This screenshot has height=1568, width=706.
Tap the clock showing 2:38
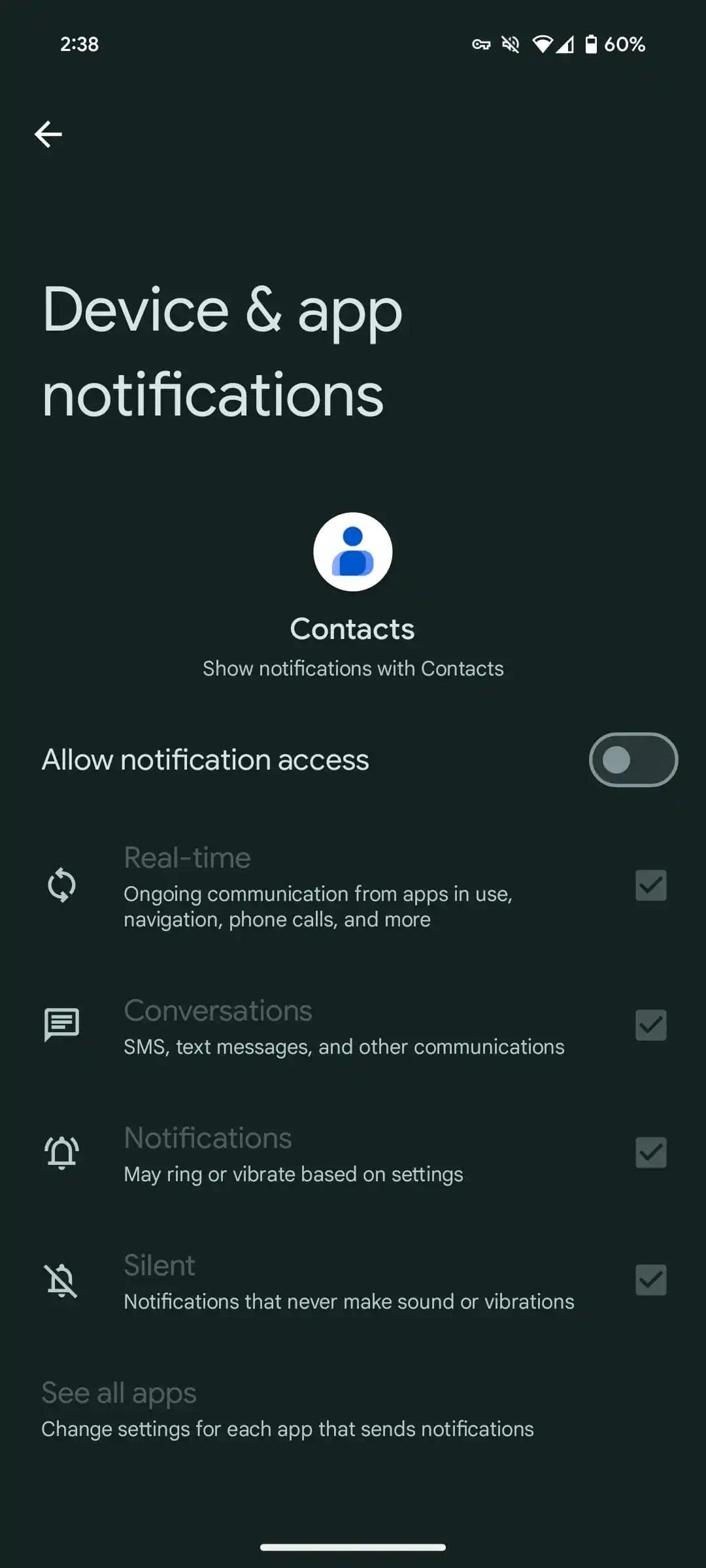tap(78, 44)
